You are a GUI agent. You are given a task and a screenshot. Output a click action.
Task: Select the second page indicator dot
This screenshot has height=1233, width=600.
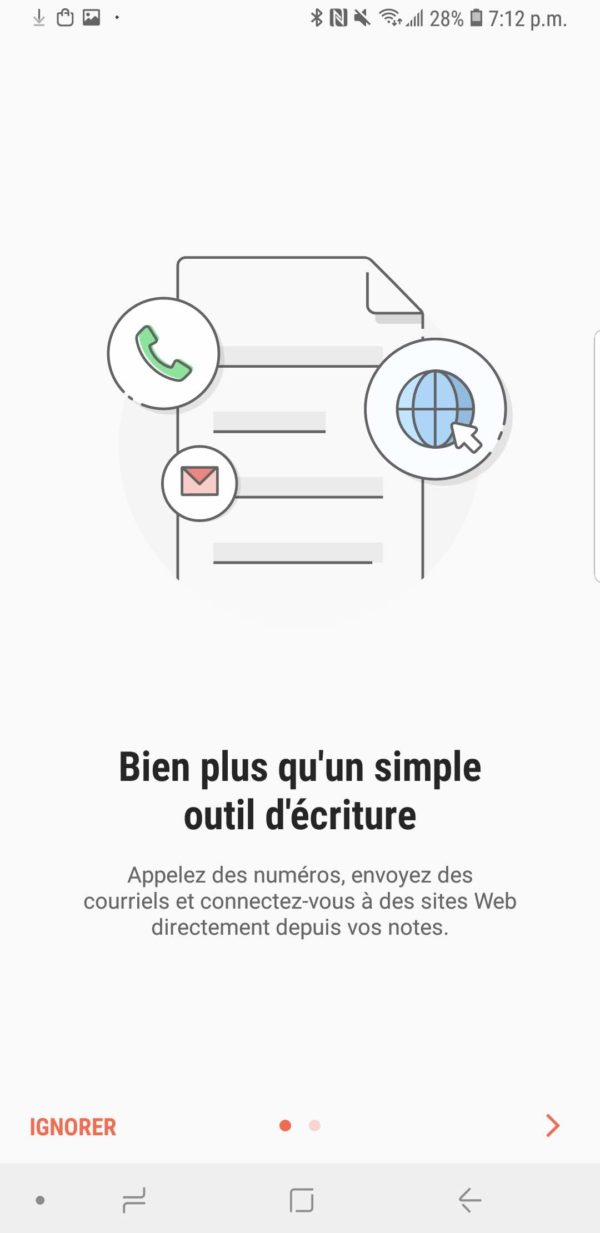314,1126
